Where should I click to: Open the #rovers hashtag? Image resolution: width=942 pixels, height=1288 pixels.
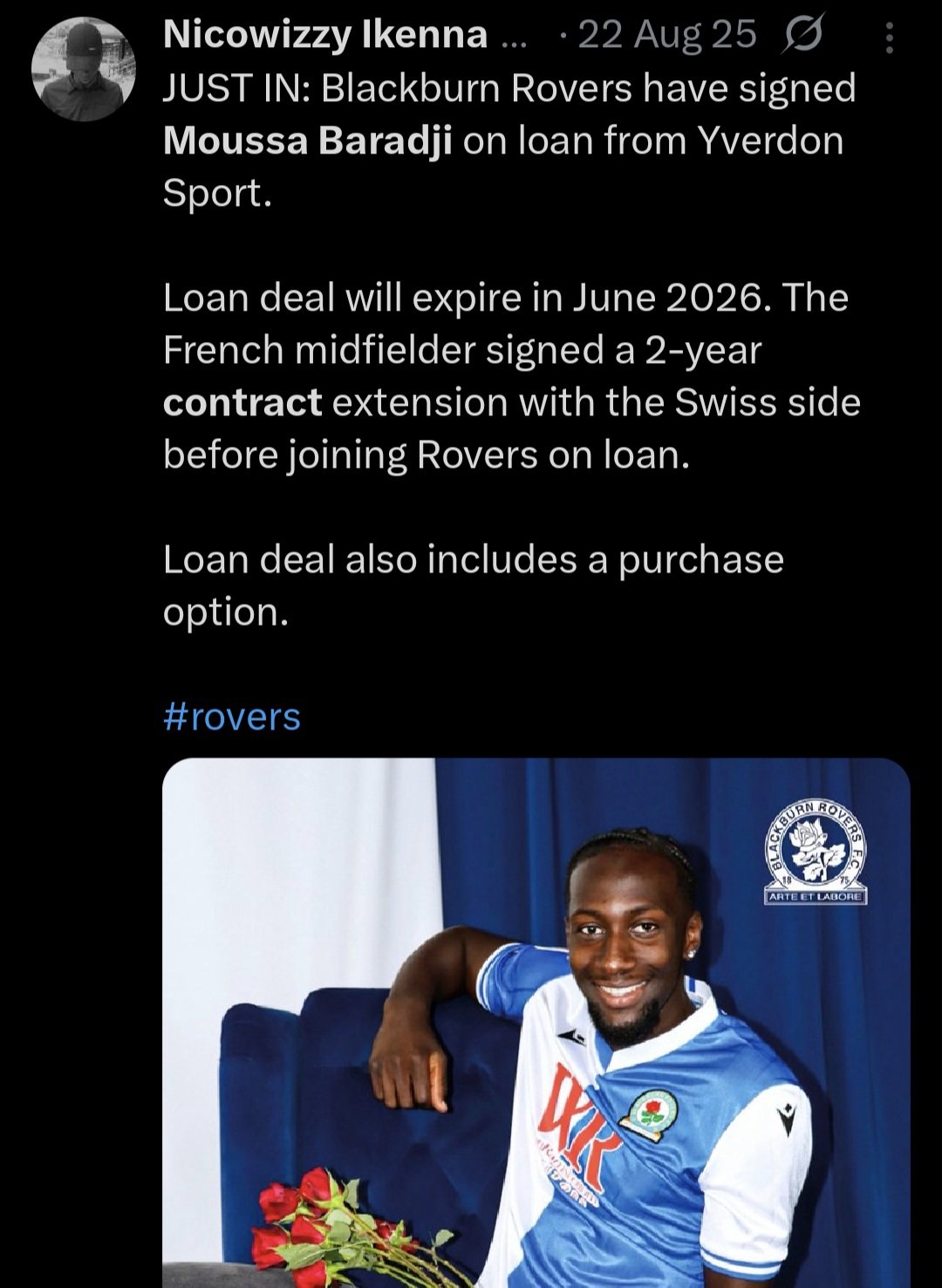[231, 717]
